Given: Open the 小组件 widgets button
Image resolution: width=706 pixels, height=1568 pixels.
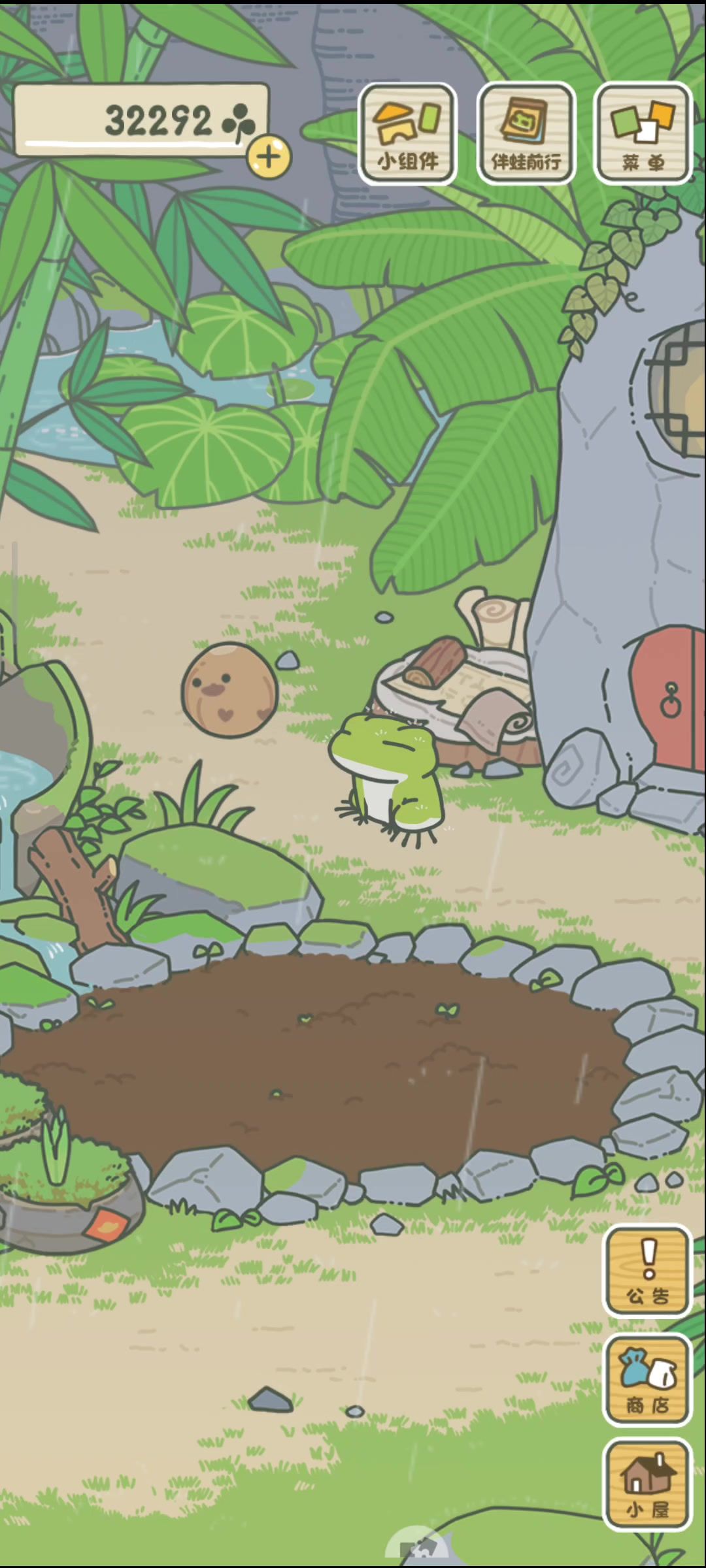Looking at the screenshot, I should [407, 134].
